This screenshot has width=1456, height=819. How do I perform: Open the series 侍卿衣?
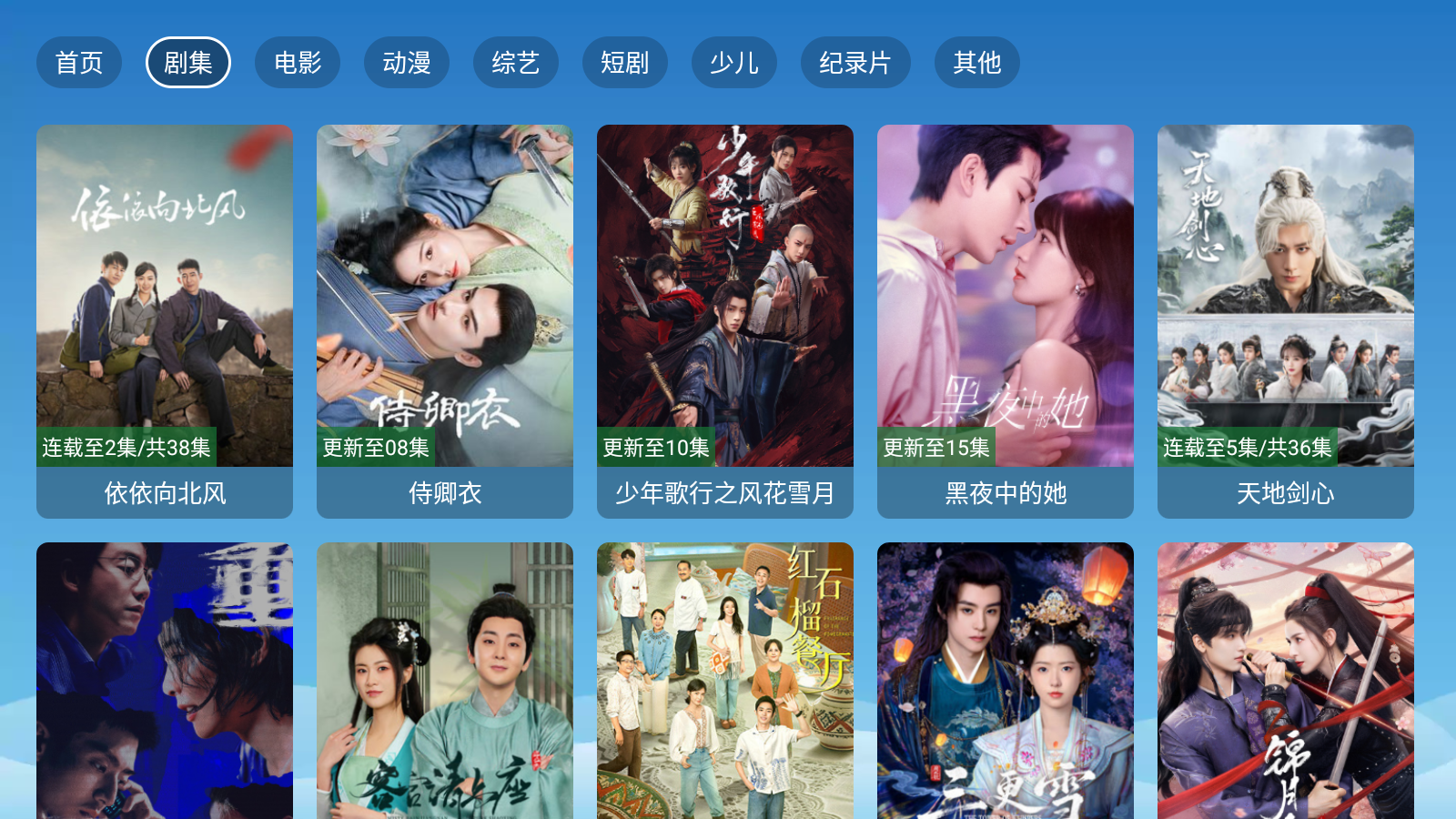pos(445,320)
